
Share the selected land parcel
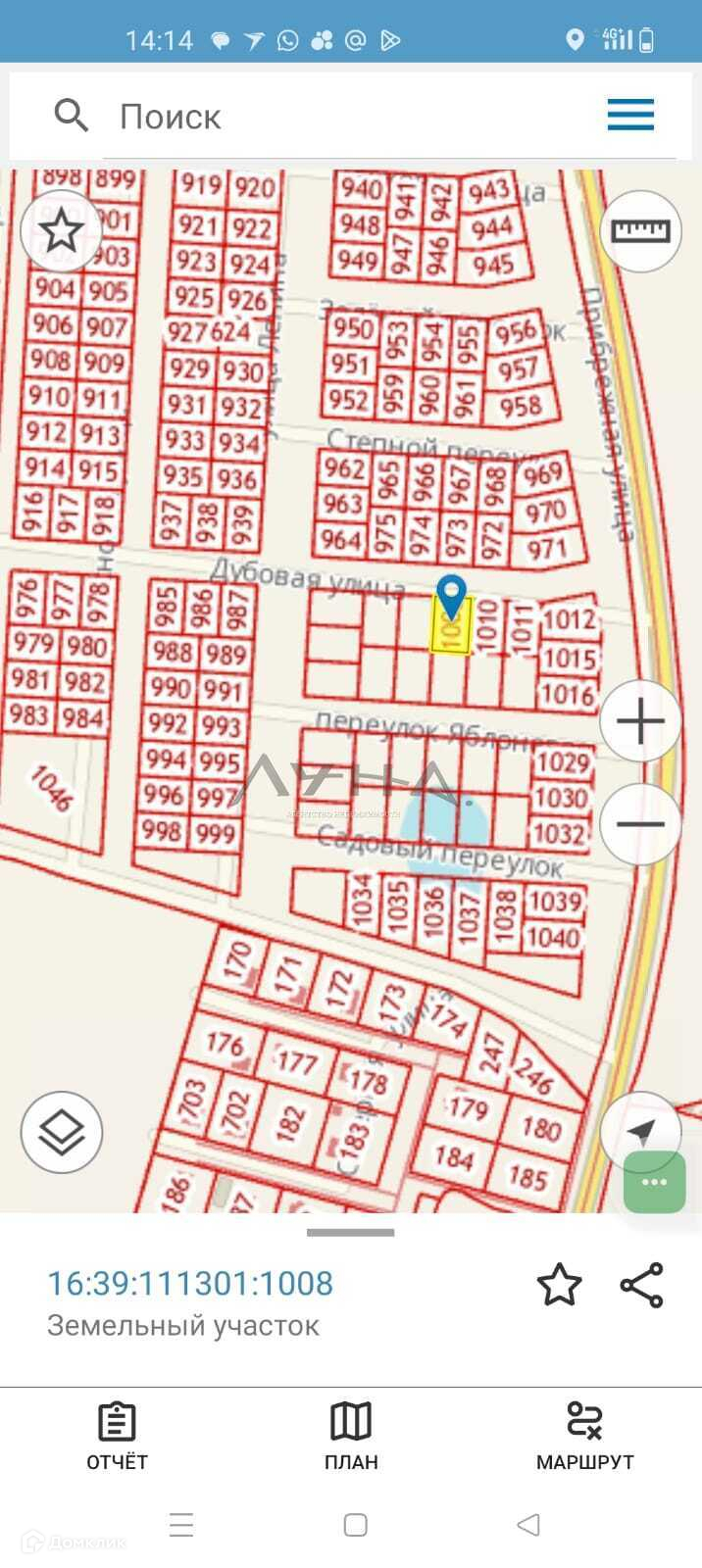[642, 1285]
